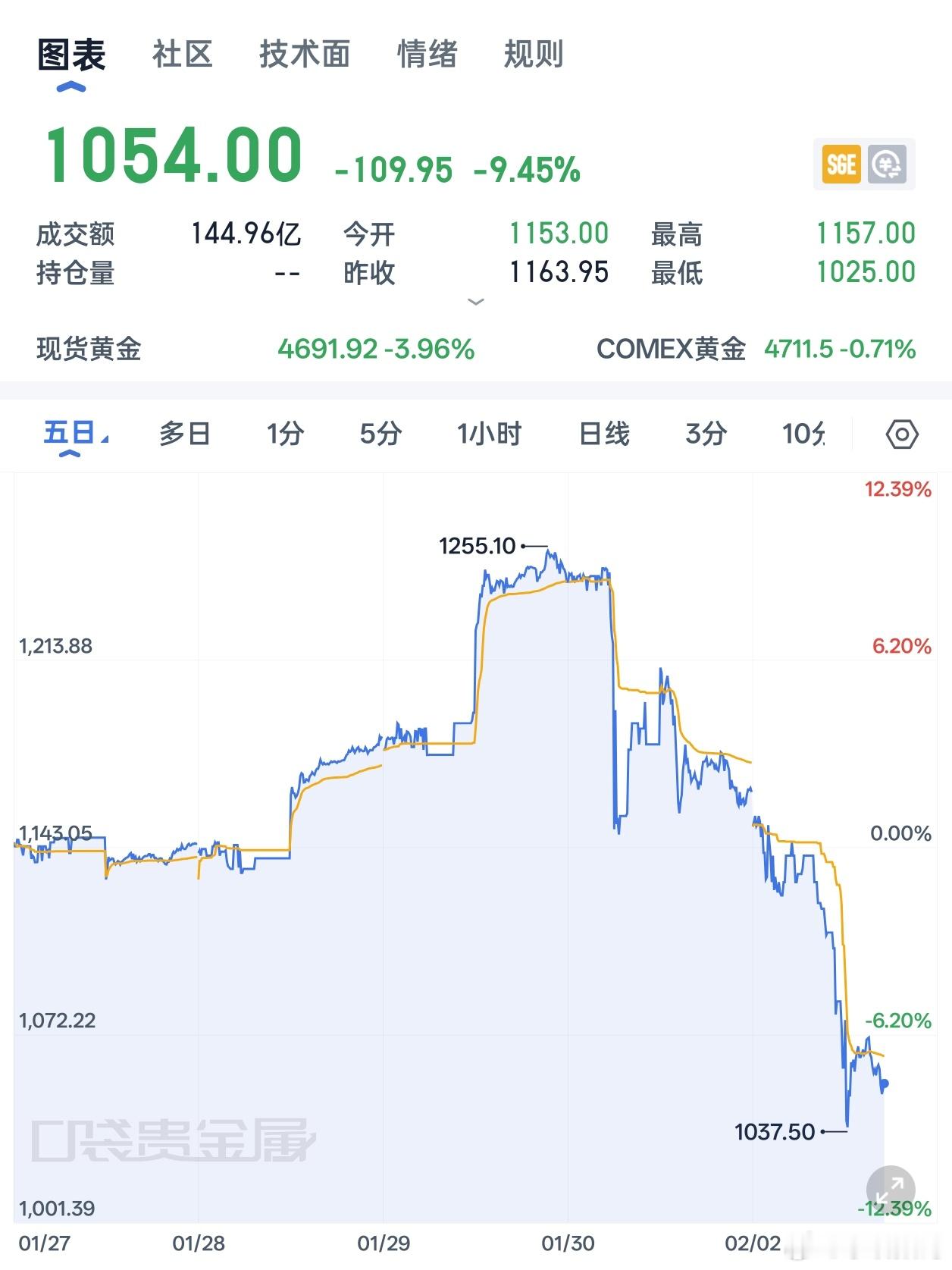Switch to the 社区 tab

(182, 54)
